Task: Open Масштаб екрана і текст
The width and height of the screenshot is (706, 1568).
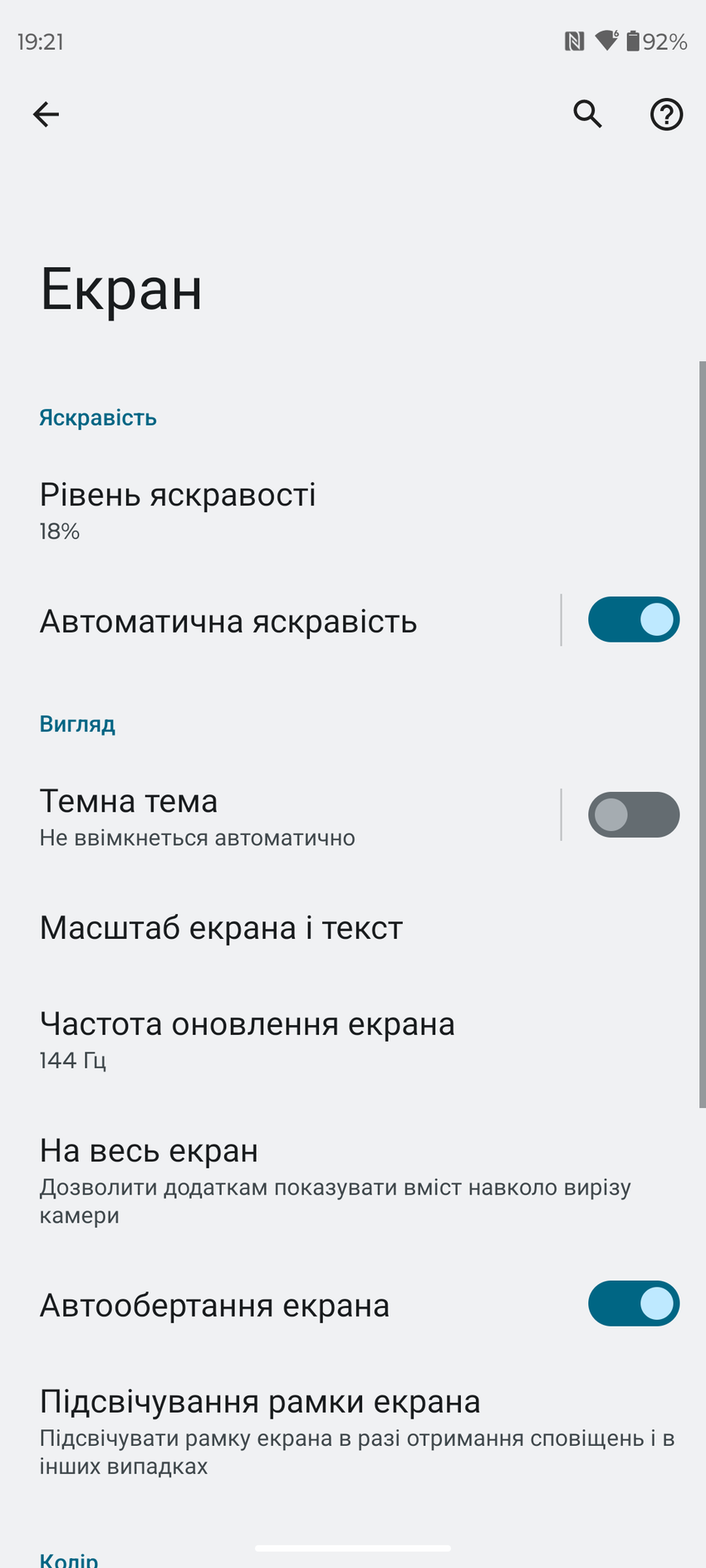Action: tap(221, 928)
